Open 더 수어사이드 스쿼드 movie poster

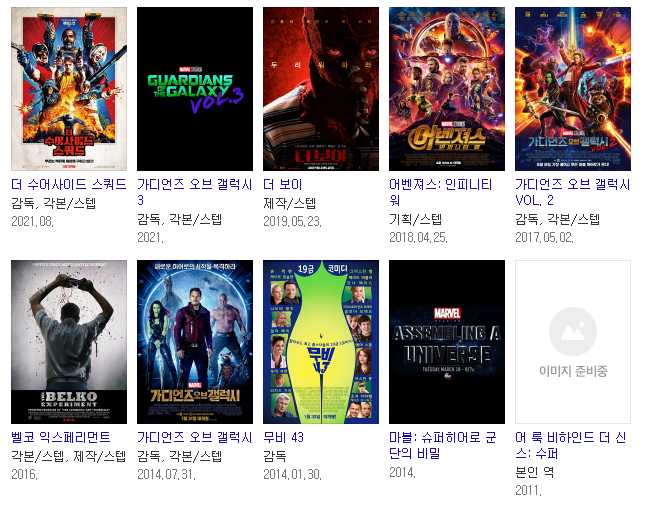pos(69,89)
